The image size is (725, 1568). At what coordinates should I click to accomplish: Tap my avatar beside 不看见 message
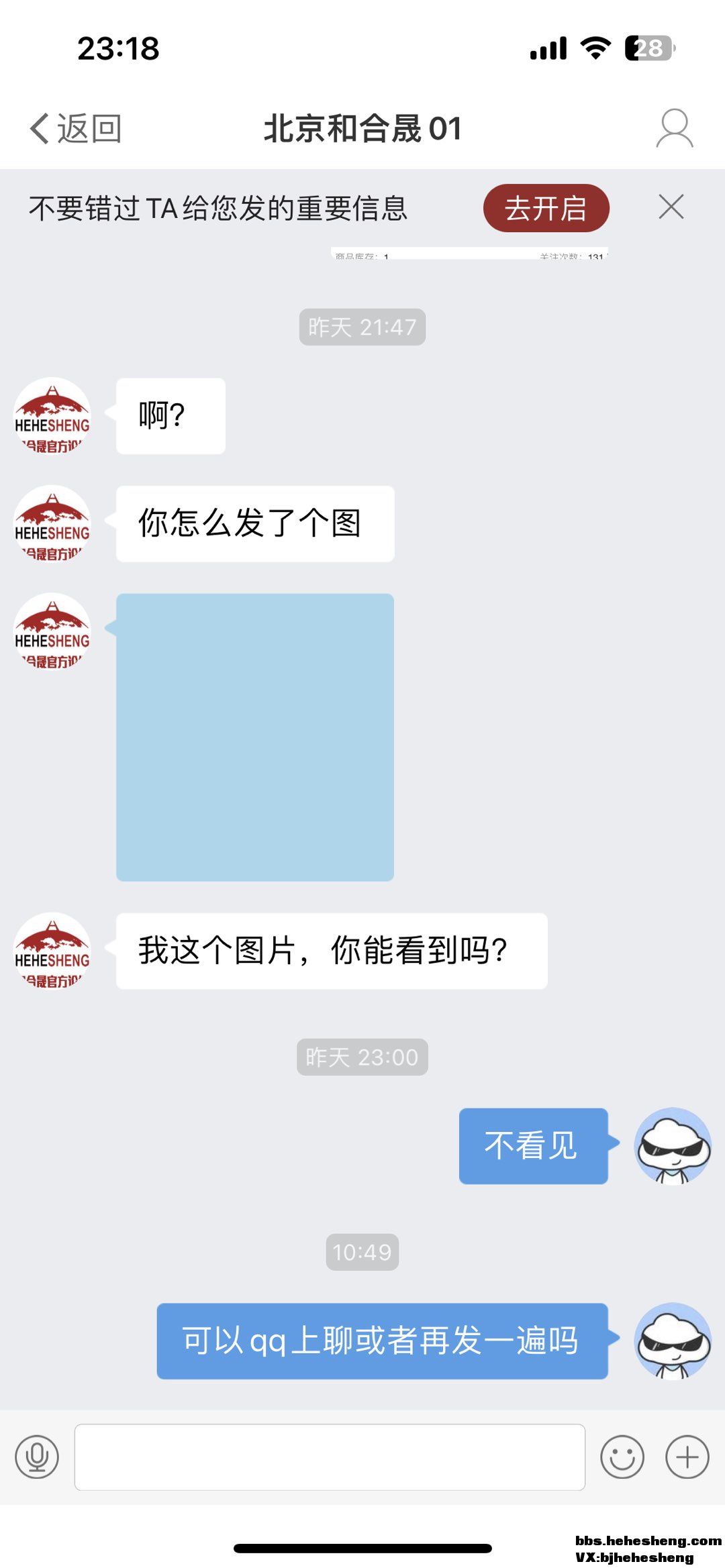[x=673, y=1146]
